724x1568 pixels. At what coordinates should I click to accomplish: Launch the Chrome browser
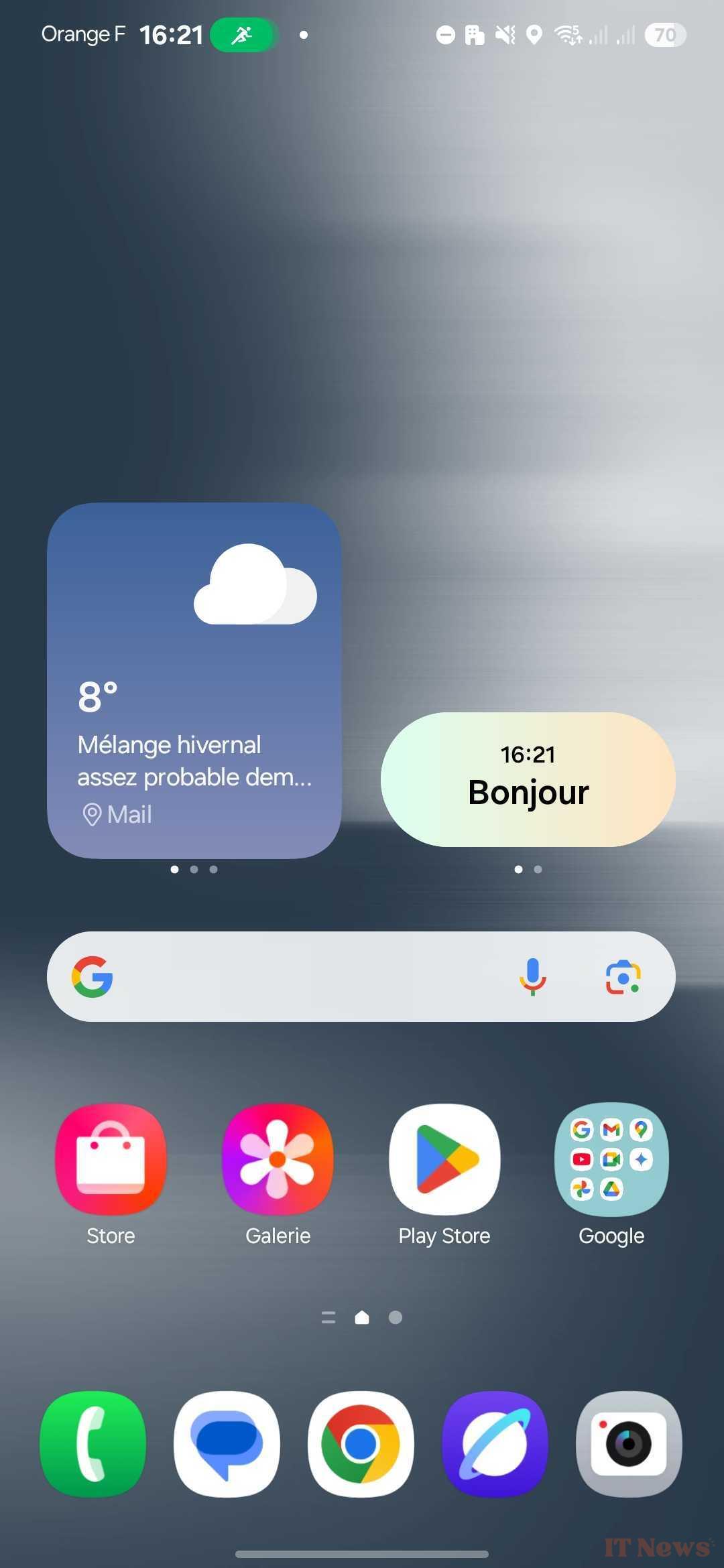point(361,1443)
